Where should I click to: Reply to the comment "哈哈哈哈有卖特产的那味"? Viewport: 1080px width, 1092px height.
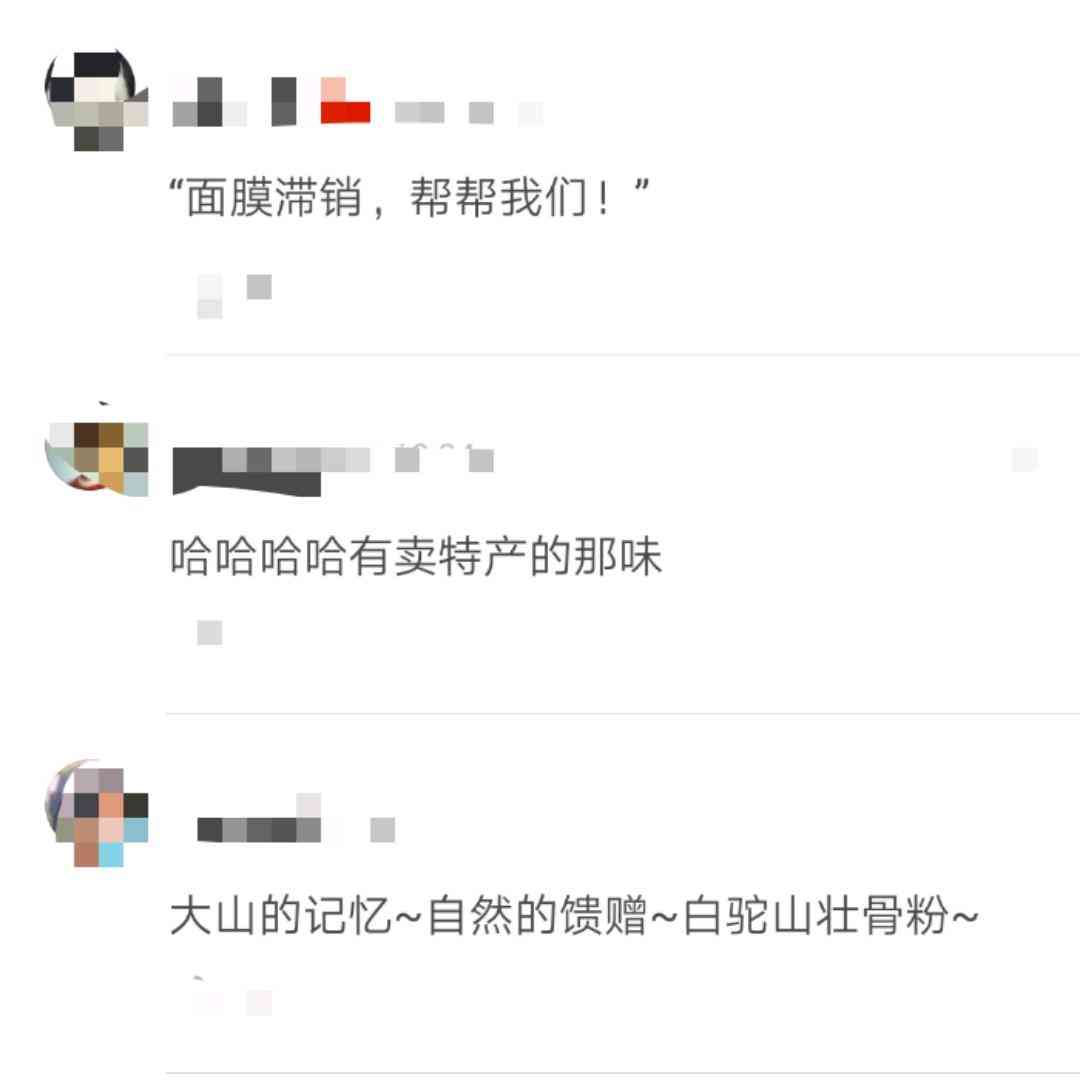pyautogui.click(x=416, y=559)
